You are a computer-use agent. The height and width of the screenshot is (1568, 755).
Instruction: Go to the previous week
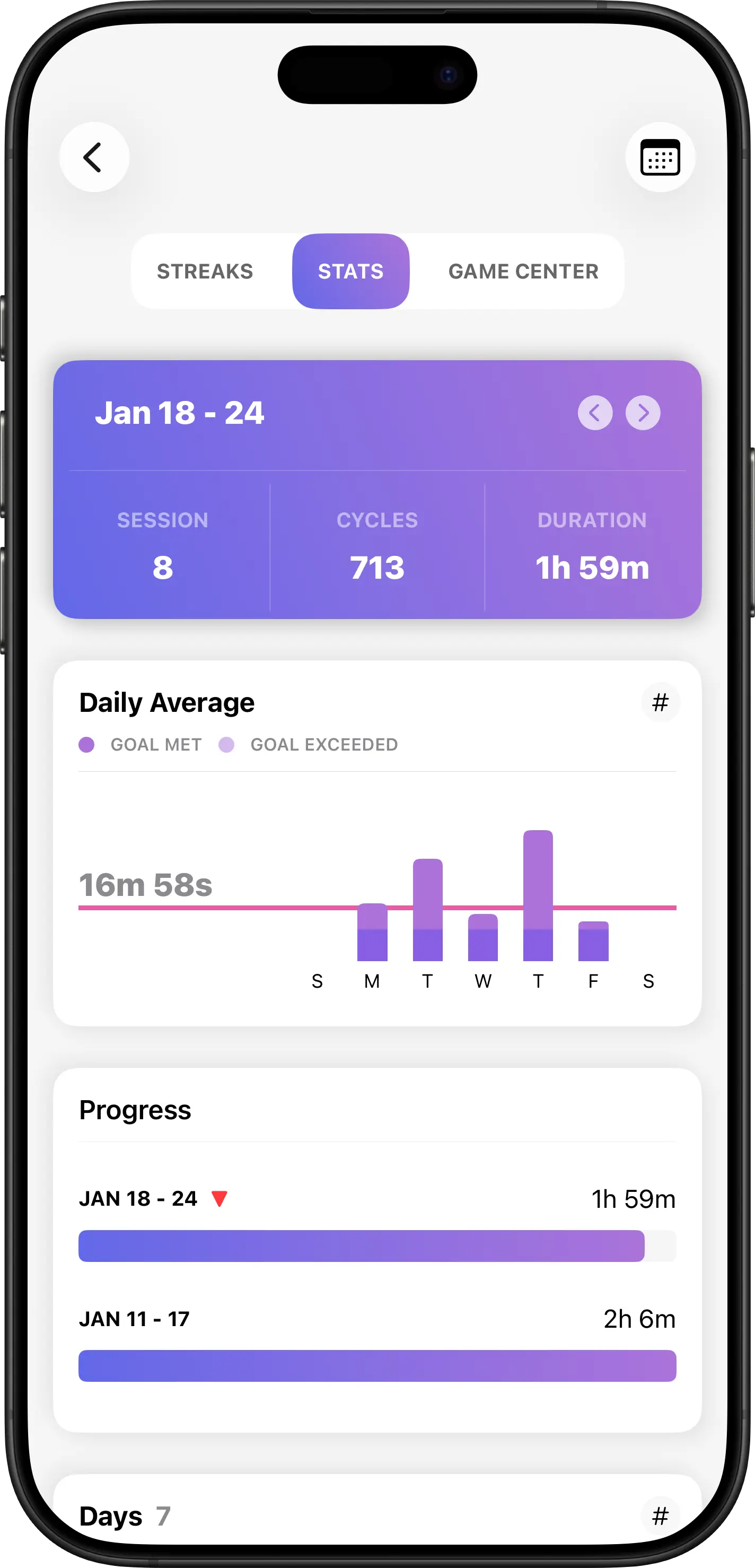[594, 413]
